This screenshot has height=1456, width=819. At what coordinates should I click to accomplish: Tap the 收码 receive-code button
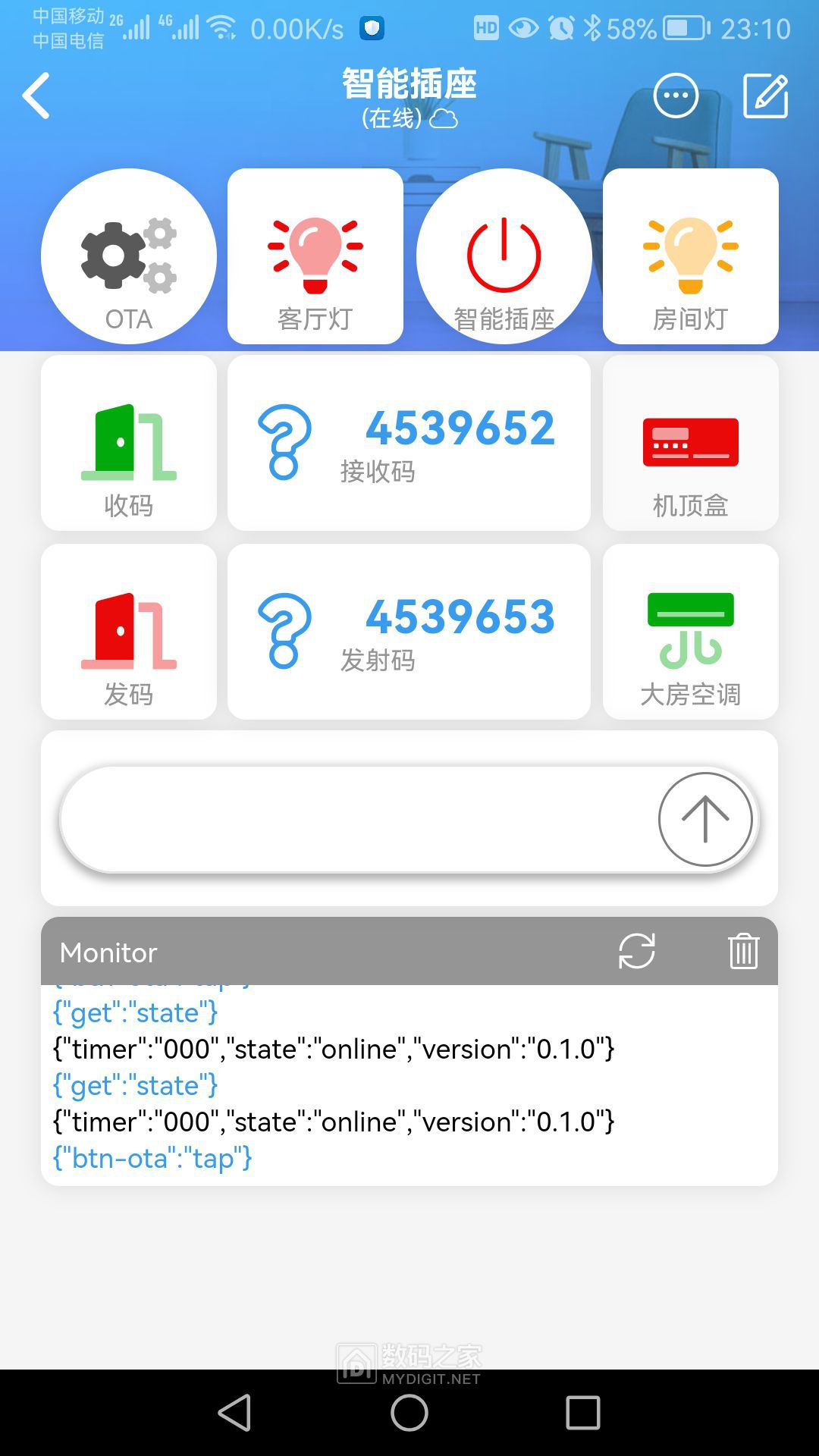point(129,443)
